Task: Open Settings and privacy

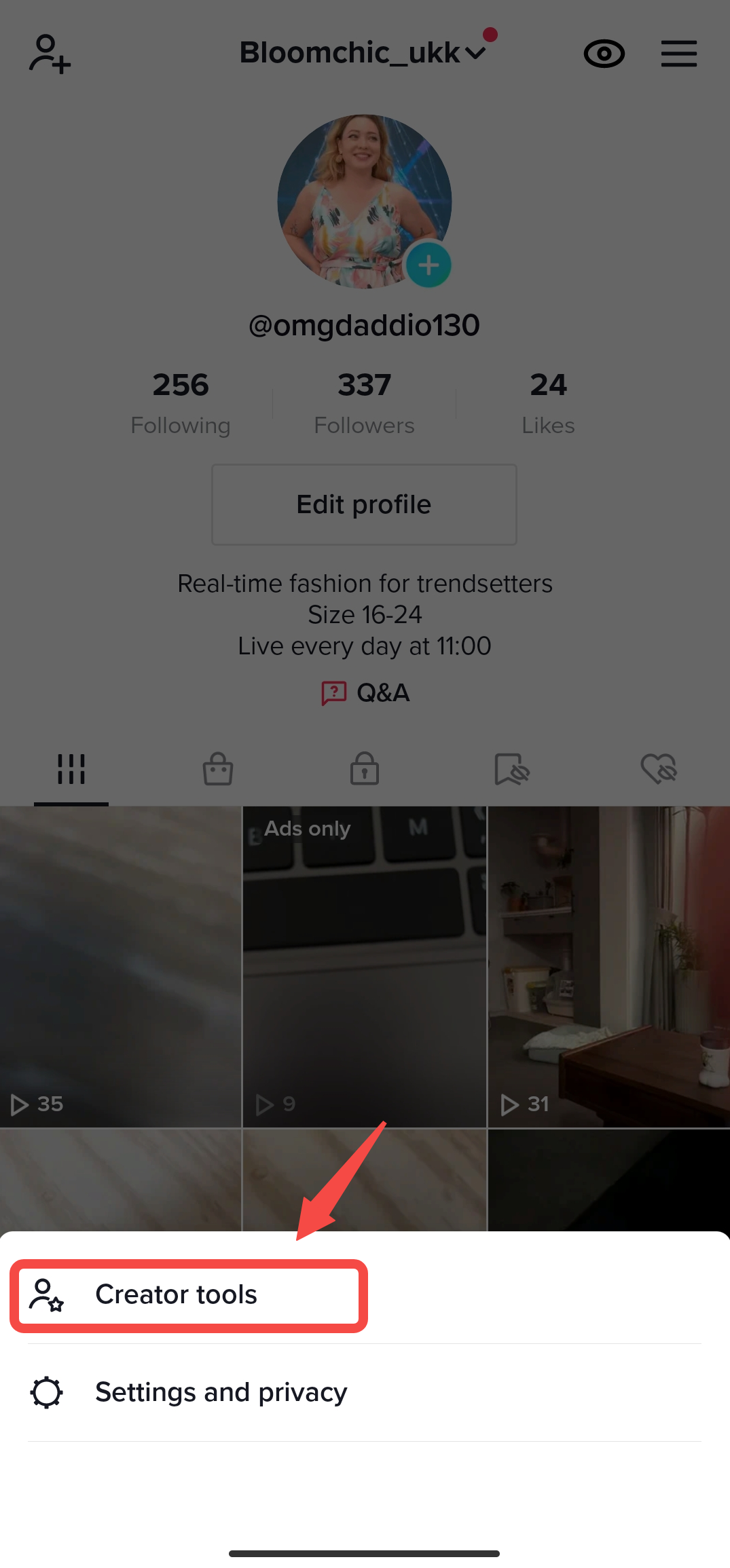Action: click(x=221, y=1392)
